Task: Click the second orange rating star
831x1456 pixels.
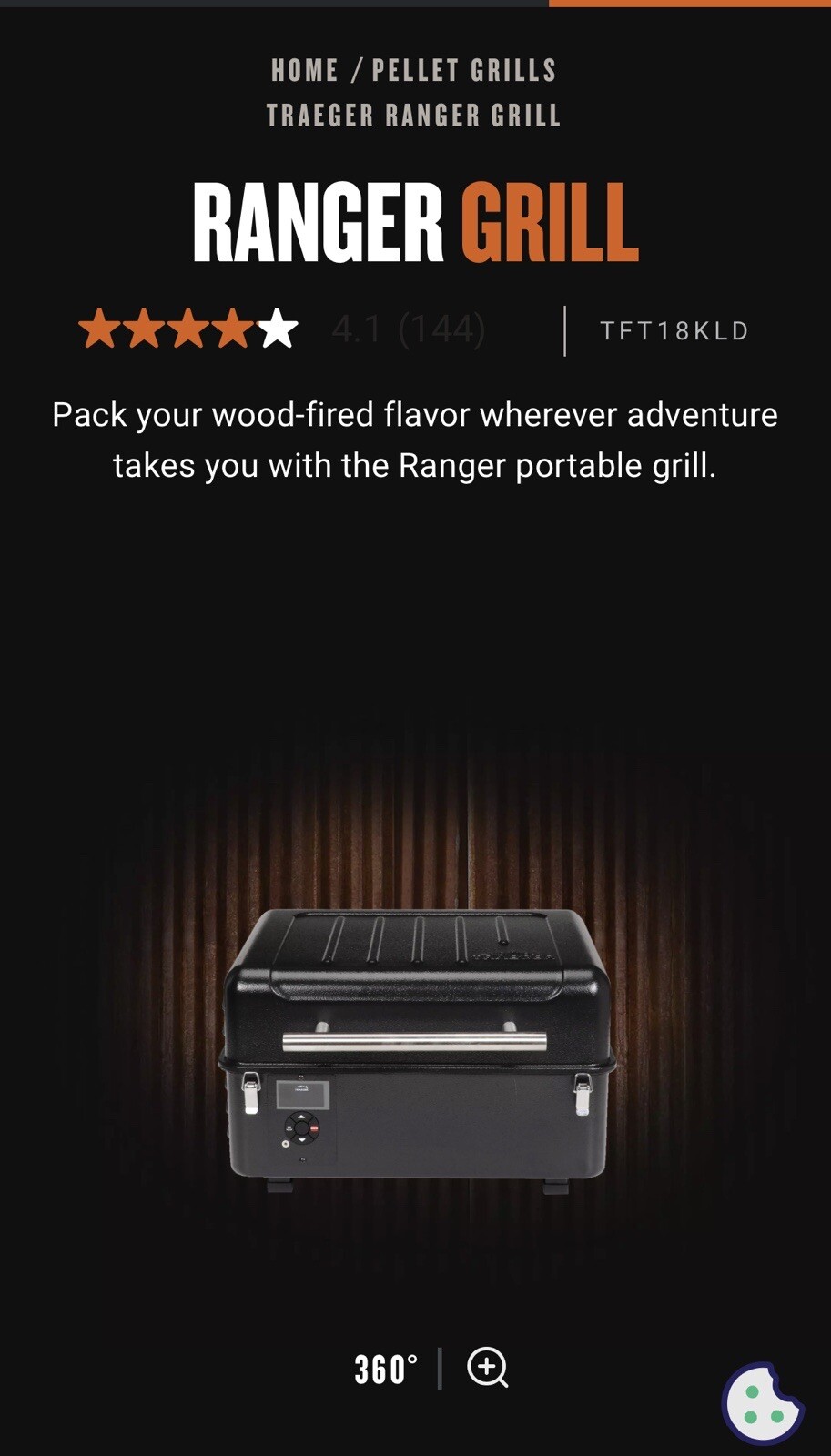Action: tap(144, 329)
